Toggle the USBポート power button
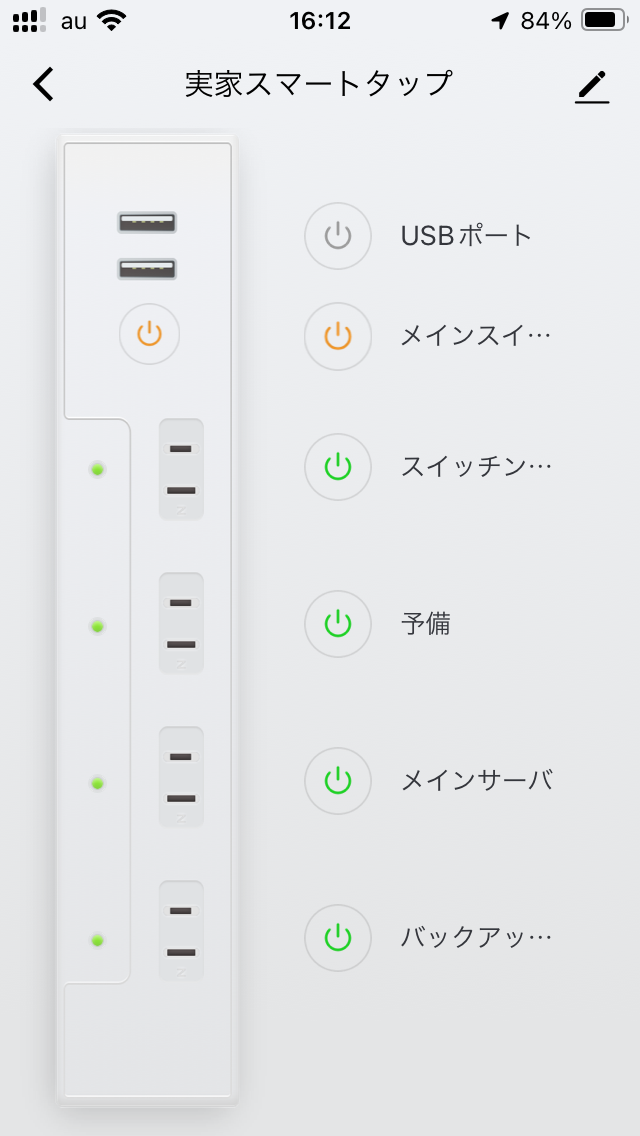This screenshot has width=640, height=1136. click(x=338, y=236)
